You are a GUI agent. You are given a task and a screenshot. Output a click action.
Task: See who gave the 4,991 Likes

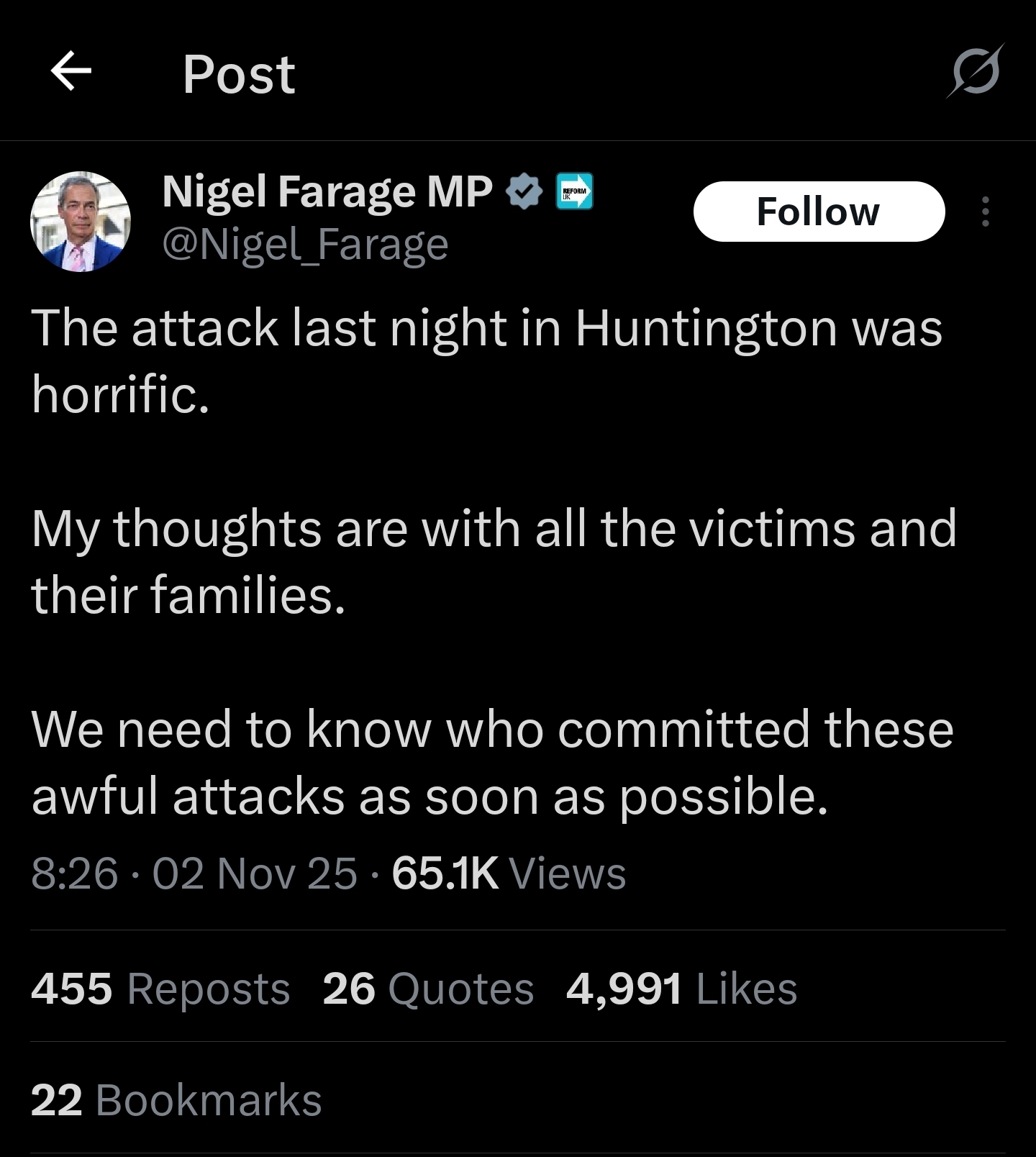(x=681, y=988)
